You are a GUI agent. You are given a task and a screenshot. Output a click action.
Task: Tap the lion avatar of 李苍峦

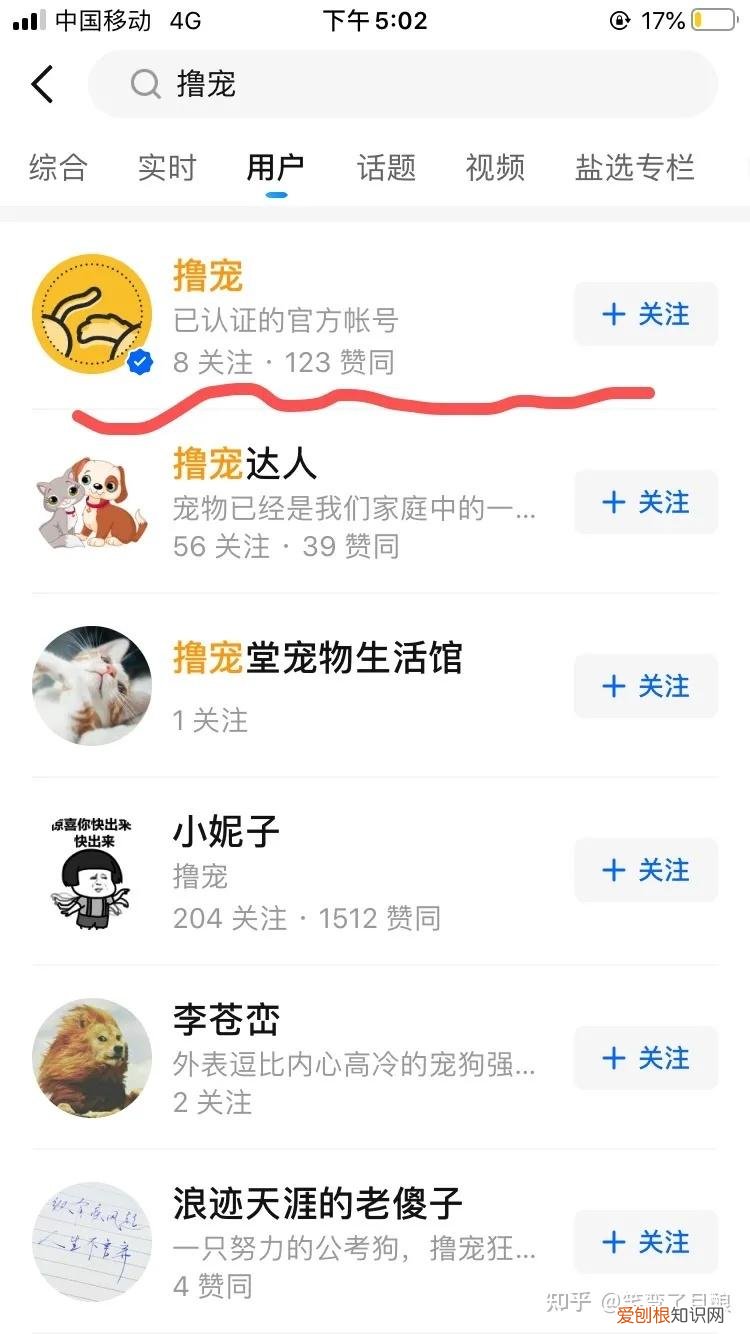point(91,1058)
